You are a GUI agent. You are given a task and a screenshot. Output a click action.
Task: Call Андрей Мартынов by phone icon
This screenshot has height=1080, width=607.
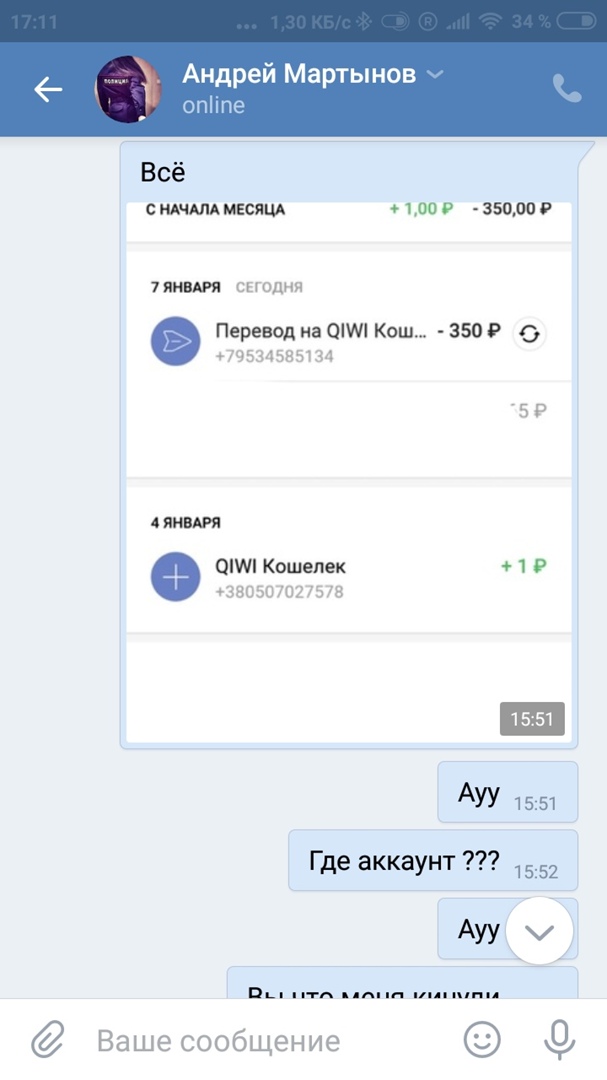(567, 89)
